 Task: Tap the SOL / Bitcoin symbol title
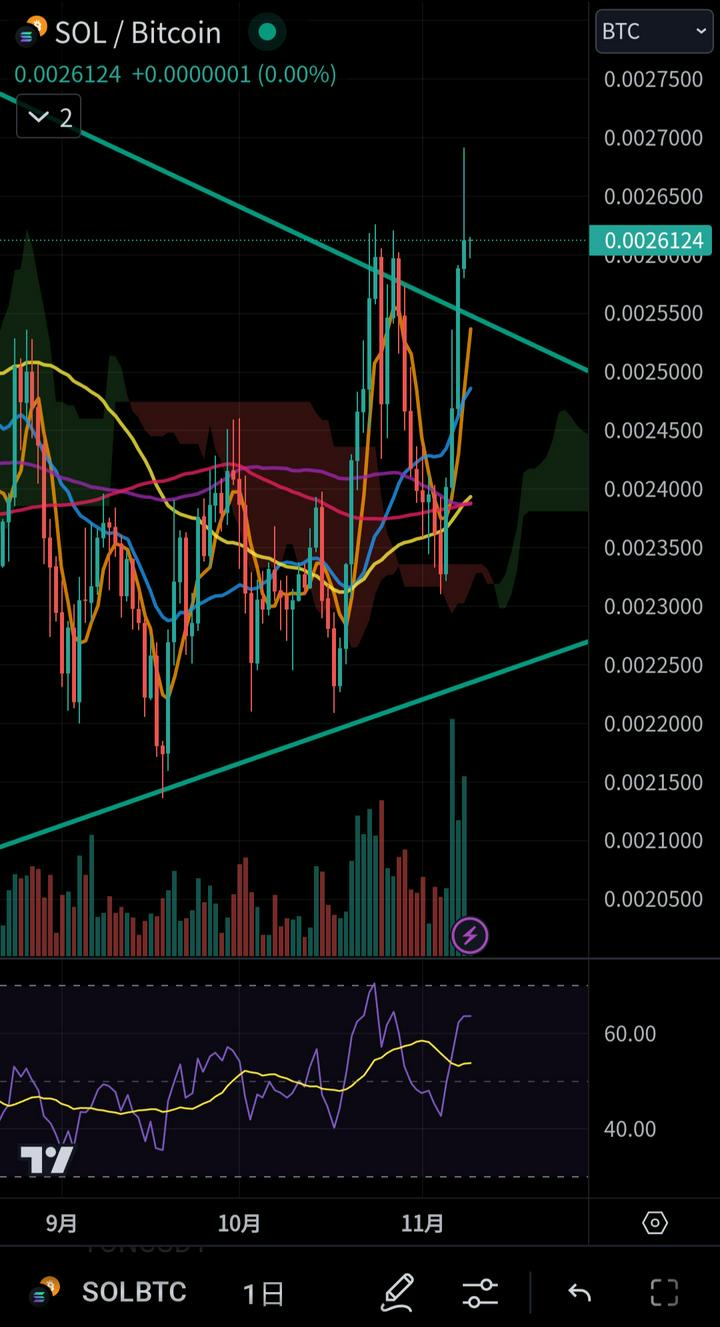pyautogui.click(x=137, y=32)
